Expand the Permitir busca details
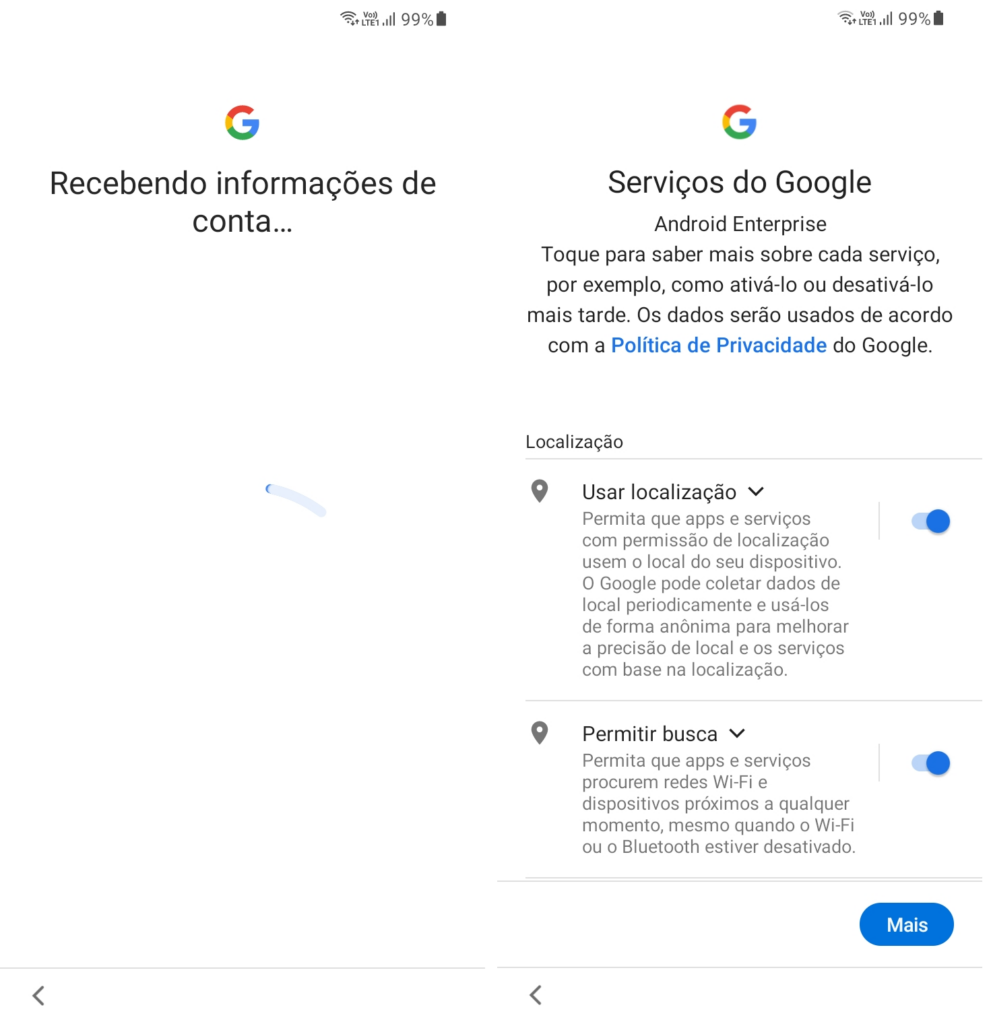 (737, 734)
